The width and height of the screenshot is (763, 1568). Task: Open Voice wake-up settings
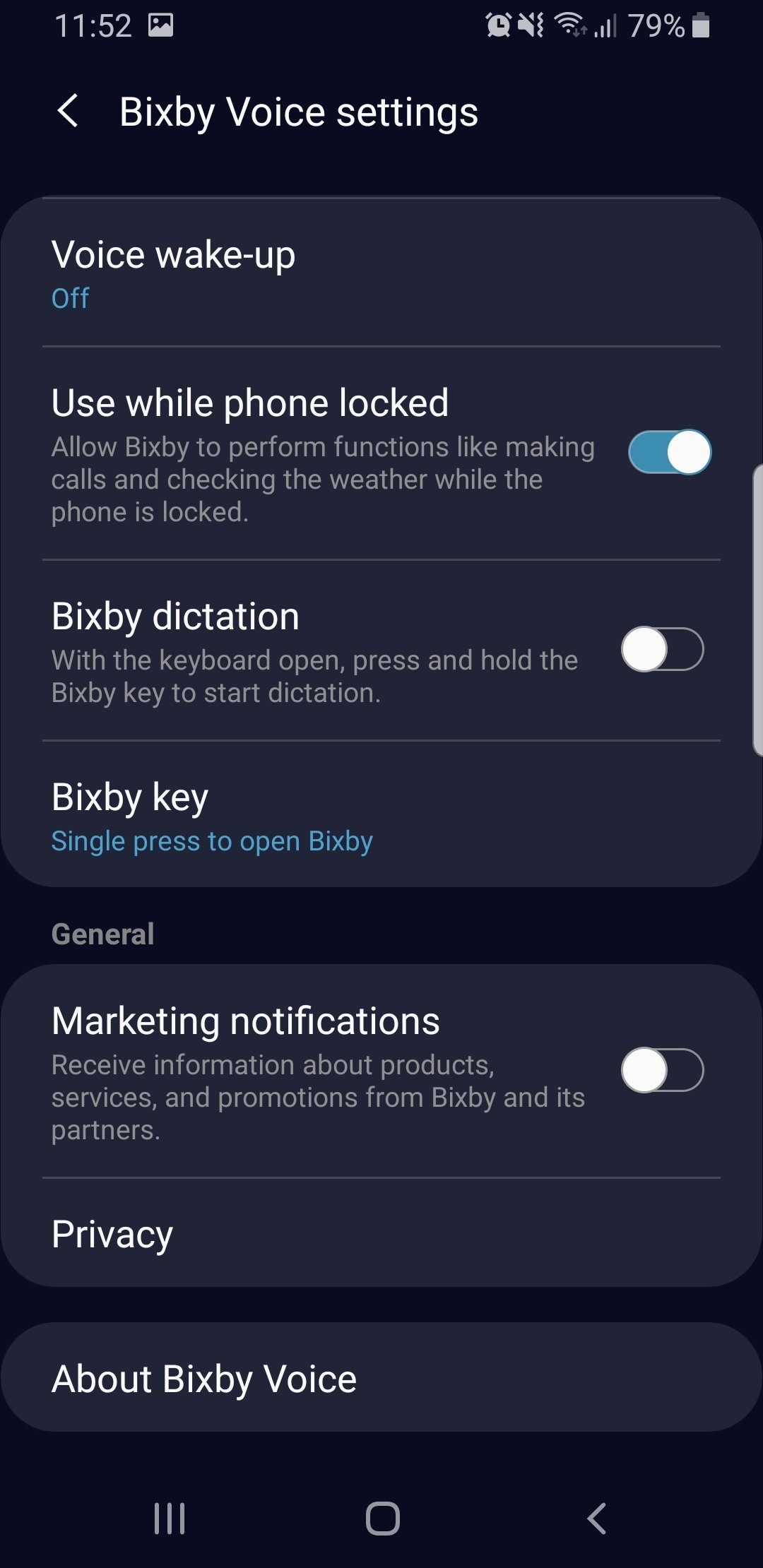coord(381,273)
